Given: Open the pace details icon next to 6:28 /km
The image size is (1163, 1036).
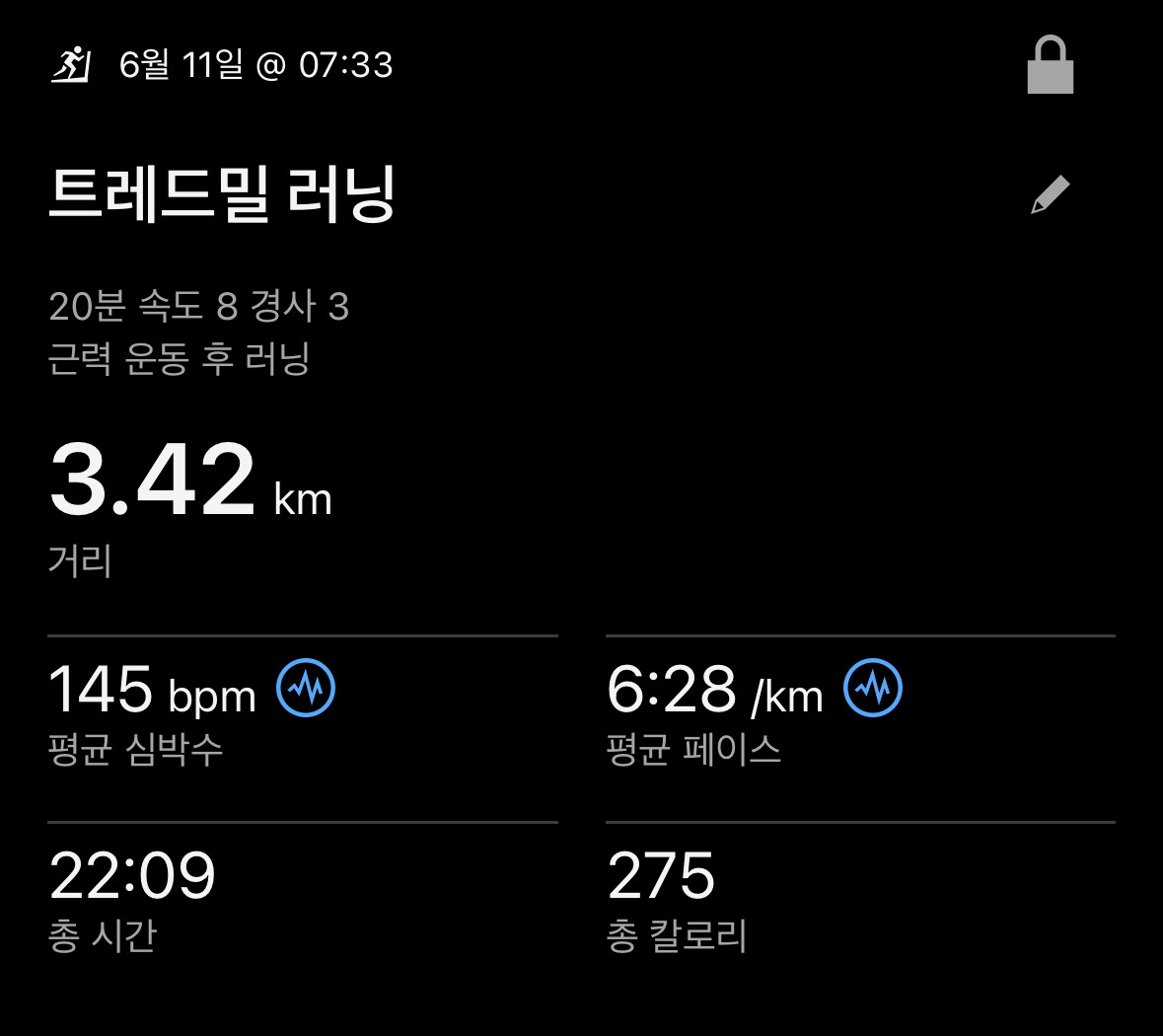Looking at the screenshot, I should point(873,688).
